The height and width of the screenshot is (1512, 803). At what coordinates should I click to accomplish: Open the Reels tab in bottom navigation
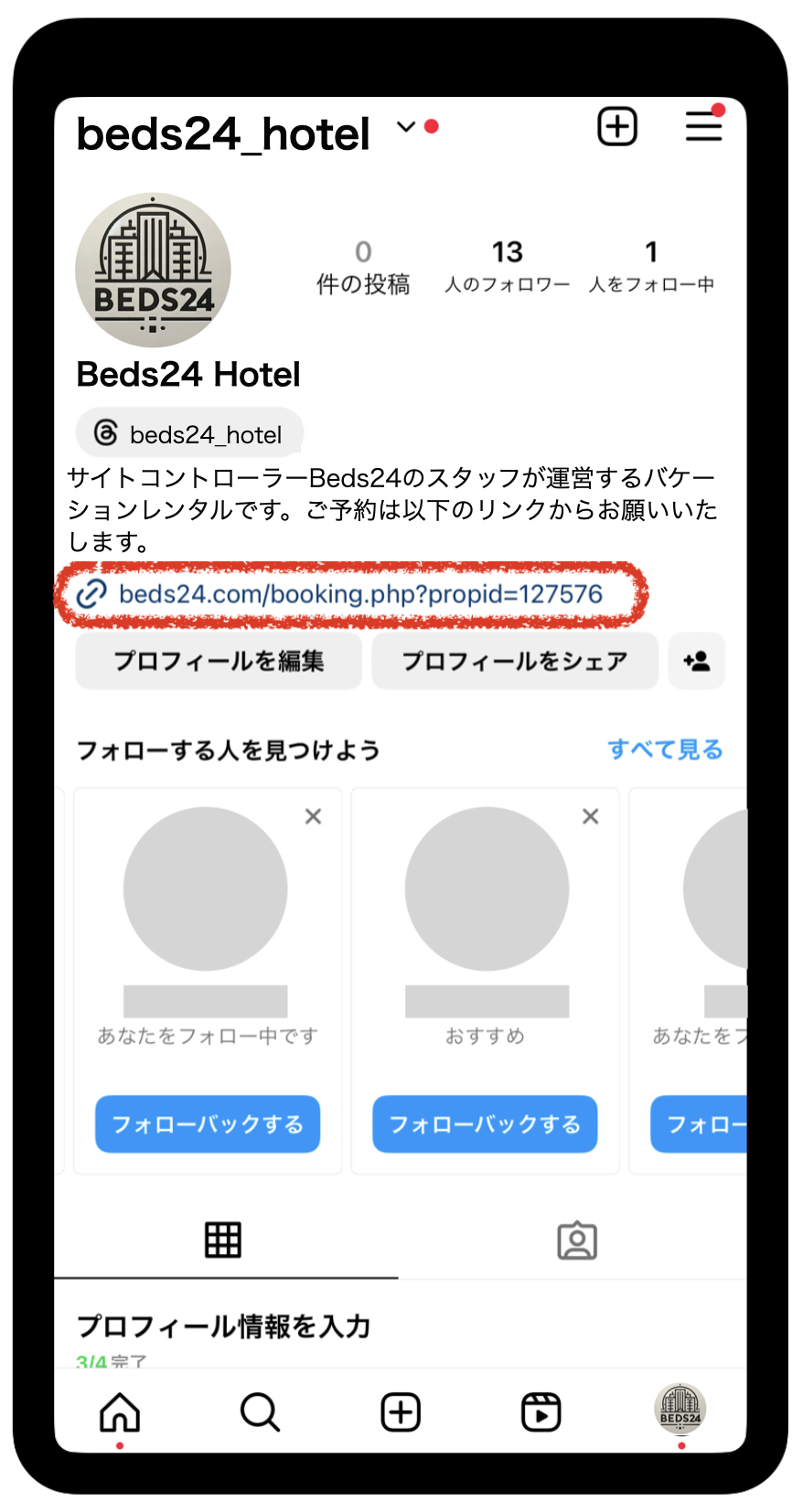[541, 1411]
